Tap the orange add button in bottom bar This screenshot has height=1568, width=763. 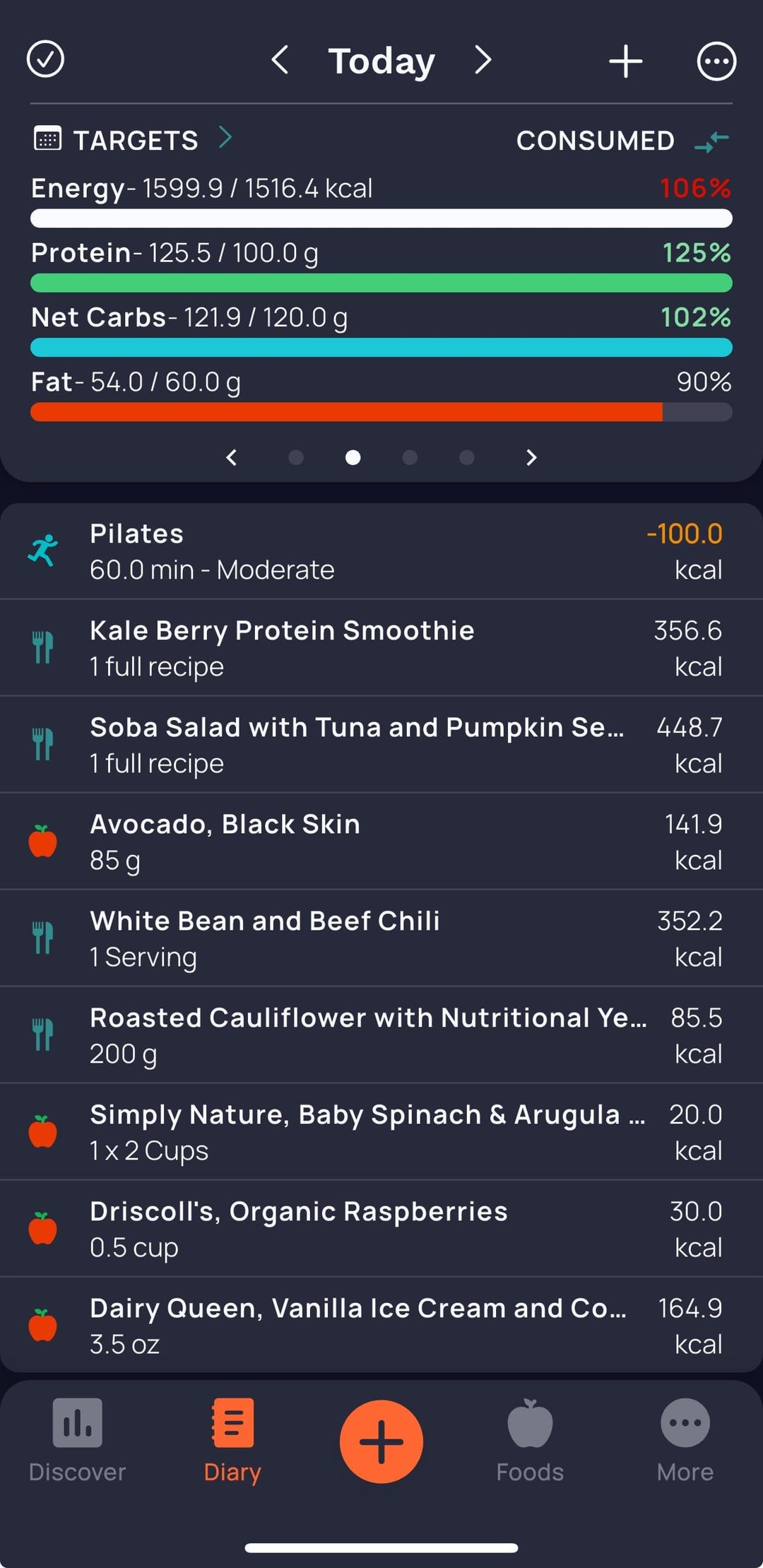tap(381, 1442)
